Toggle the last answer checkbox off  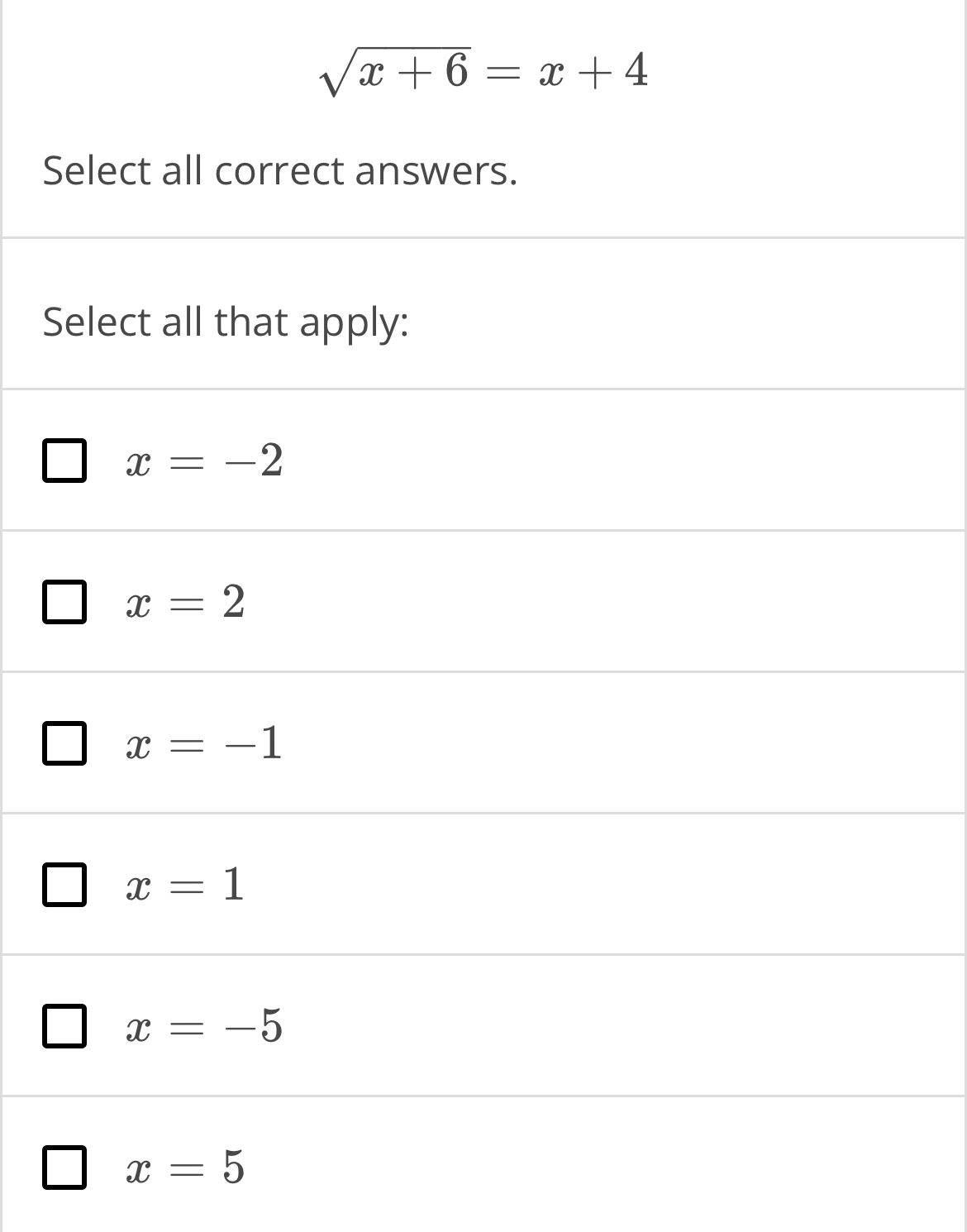click(66, 1169)
